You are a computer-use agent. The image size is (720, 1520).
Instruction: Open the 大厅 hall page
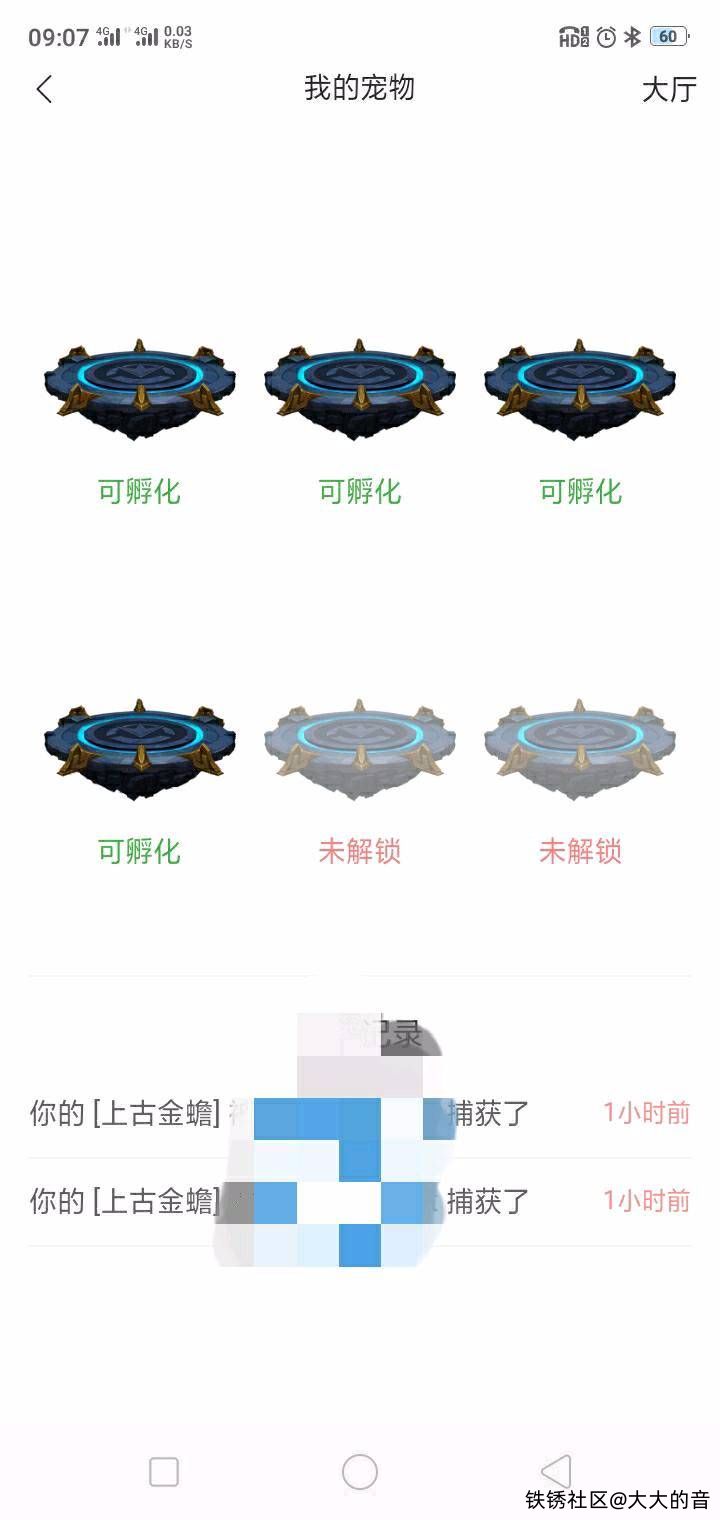pos(668,89)
